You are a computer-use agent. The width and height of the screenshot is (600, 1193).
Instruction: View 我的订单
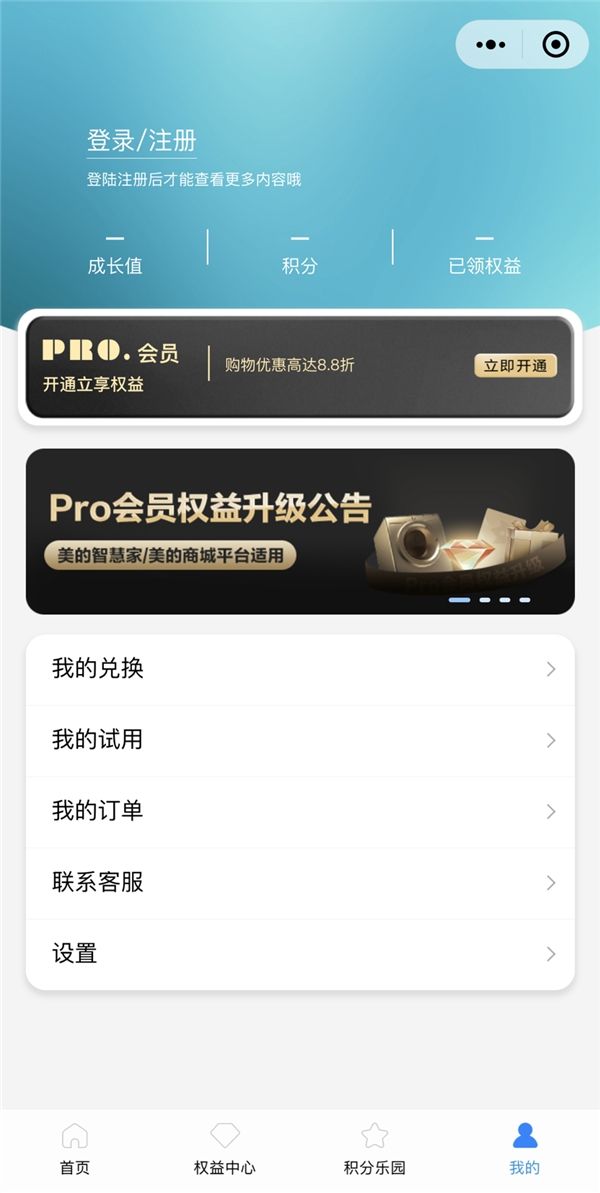(x=300, y=811)
